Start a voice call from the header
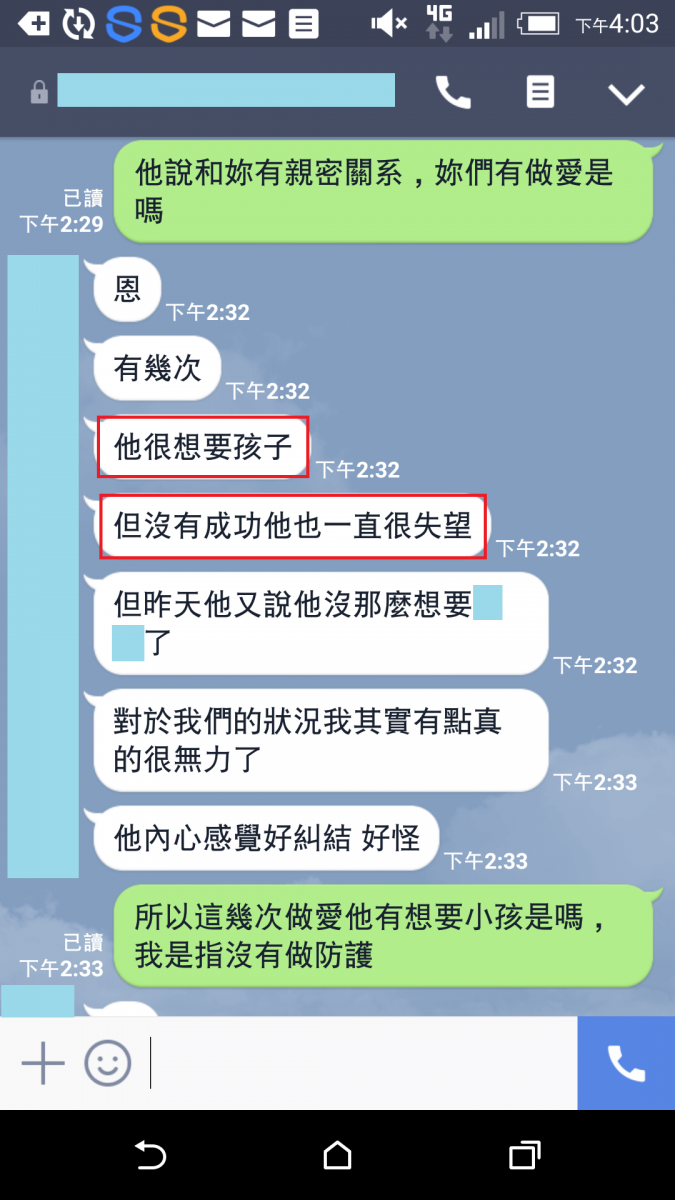The image size is (675, 1200). pos(453,93)
